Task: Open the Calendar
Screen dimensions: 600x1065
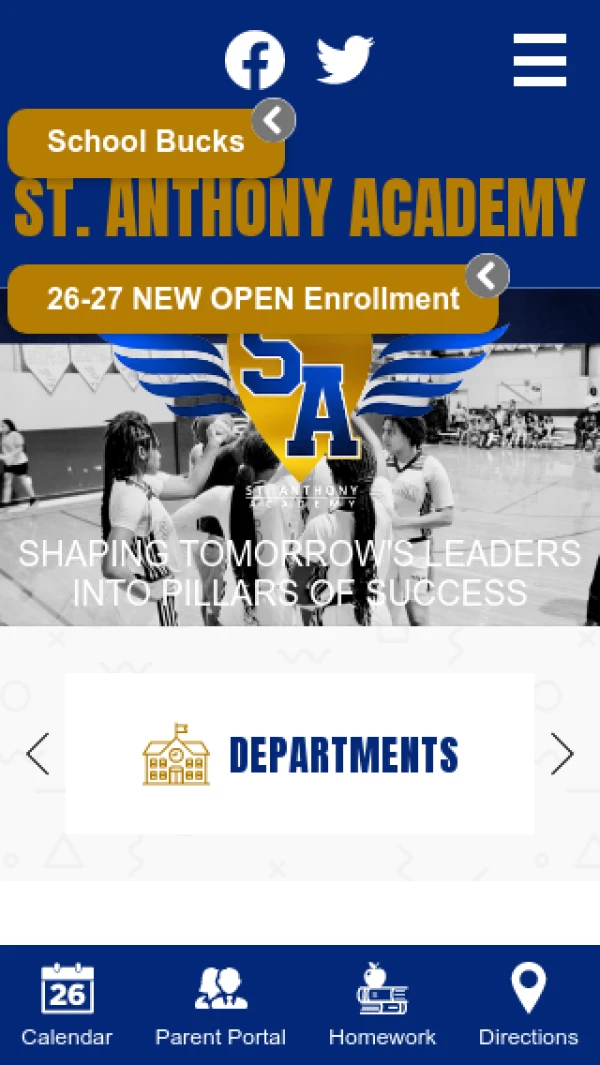Action: coord(67,1004)
